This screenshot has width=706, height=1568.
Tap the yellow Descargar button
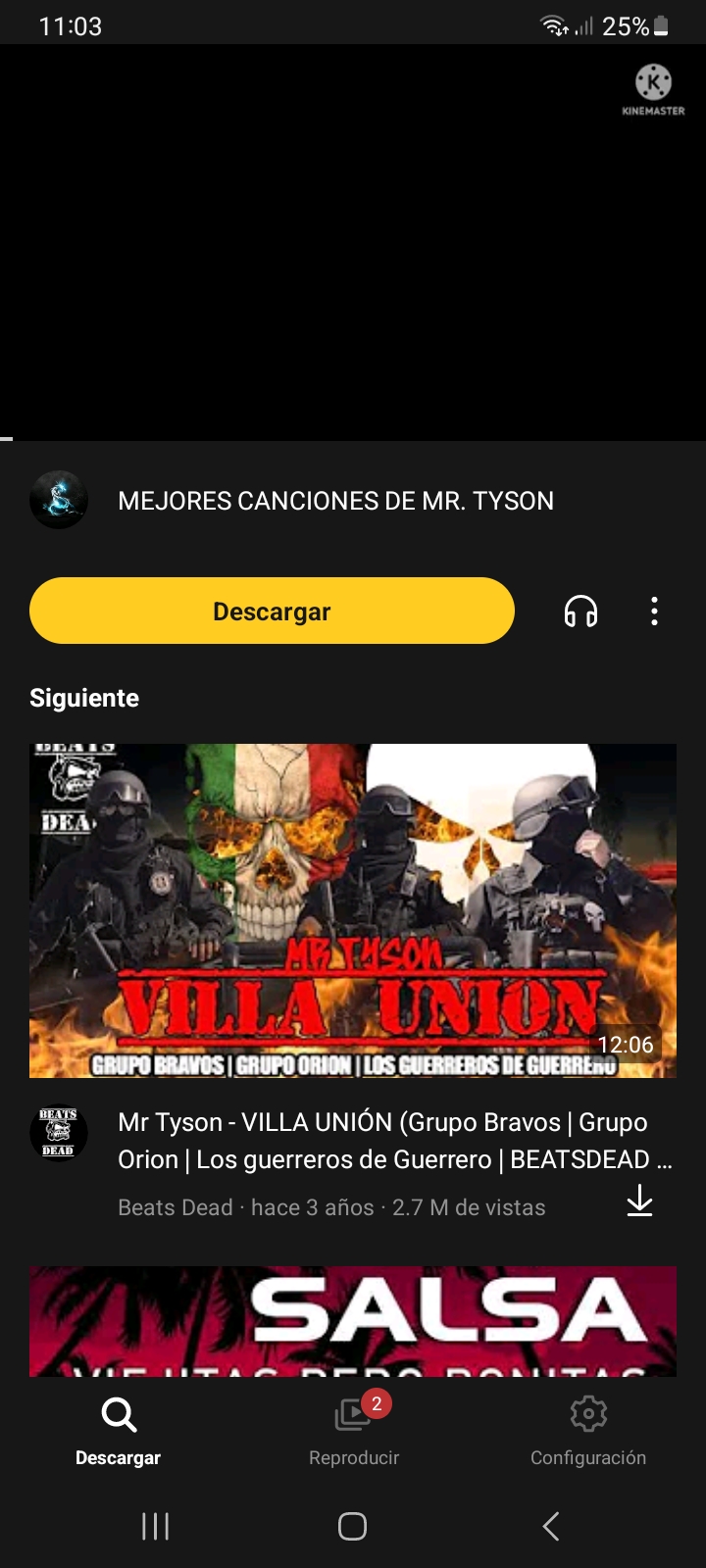(x=272, y=611)
